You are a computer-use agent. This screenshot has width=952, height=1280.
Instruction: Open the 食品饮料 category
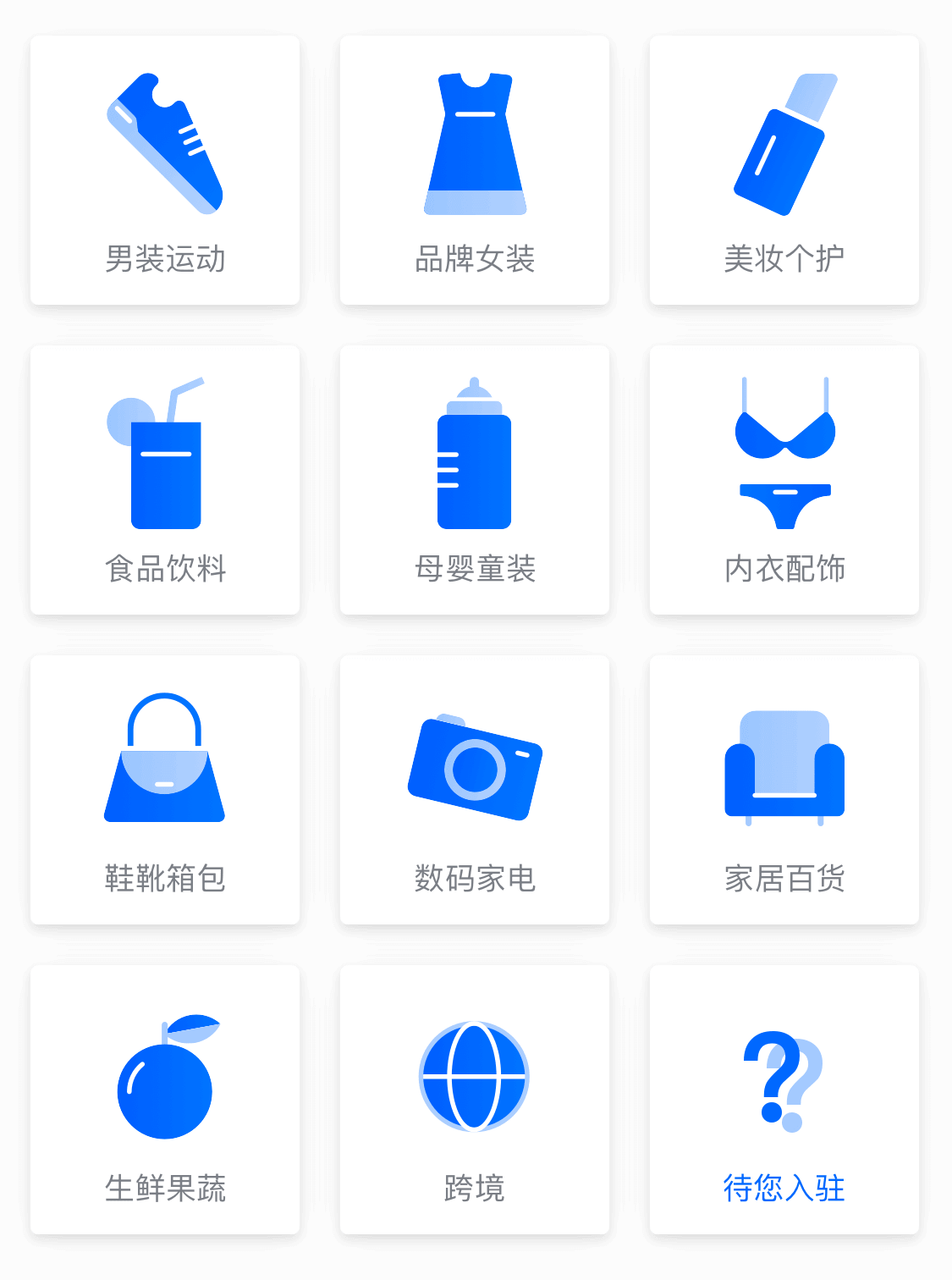coord(165,480)
